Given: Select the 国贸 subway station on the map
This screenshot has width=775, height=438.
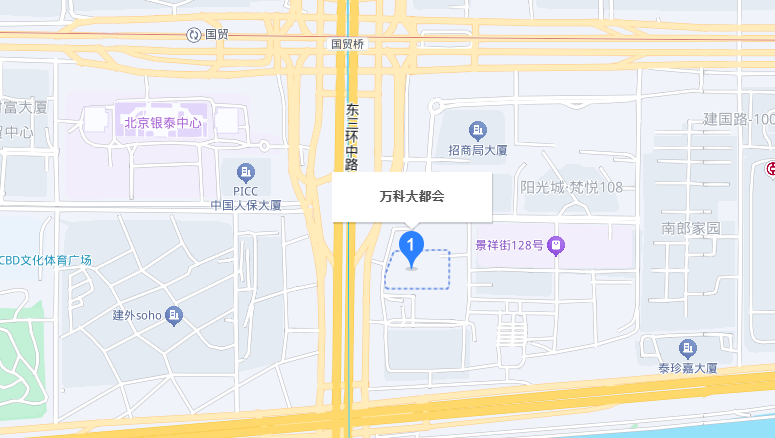Looking at the screenshot, I should [194, 35].
